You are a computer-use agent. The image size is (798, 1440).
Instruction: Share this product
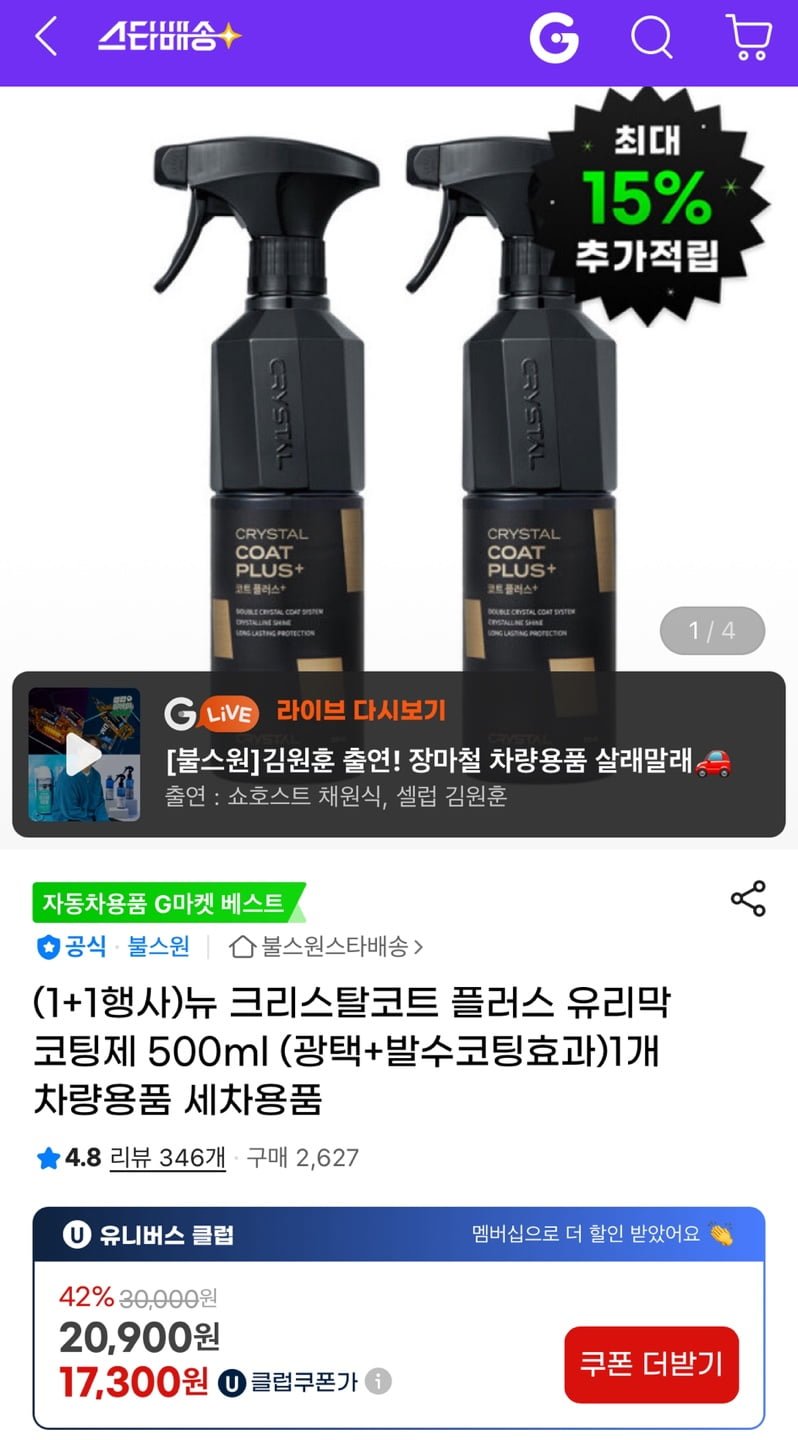pos(748,899)
